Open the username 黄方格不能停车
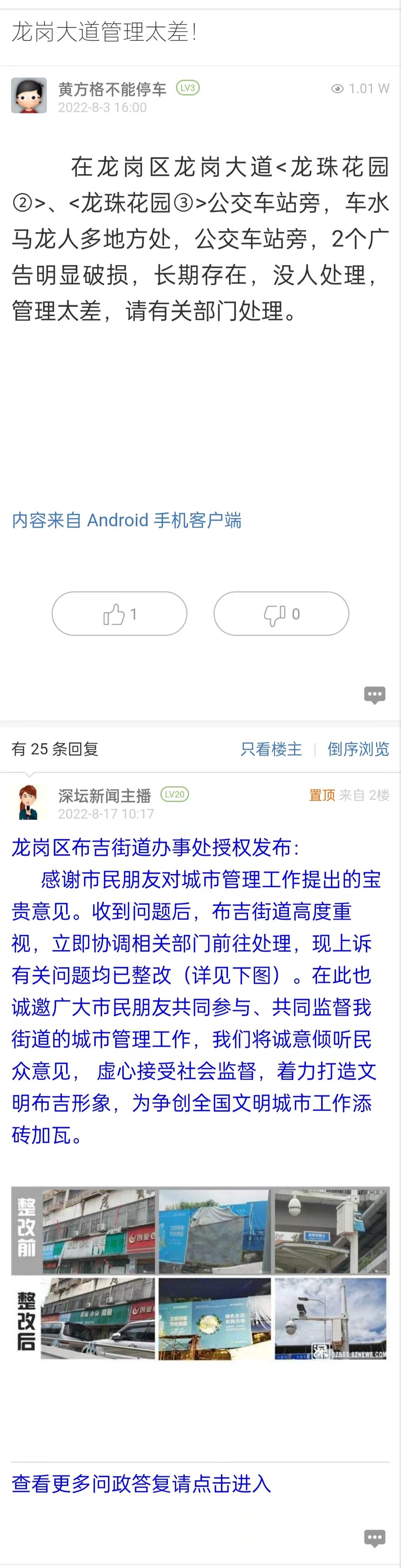The image size is (401, 1568). pyautogui.click(x=112, y=89)
